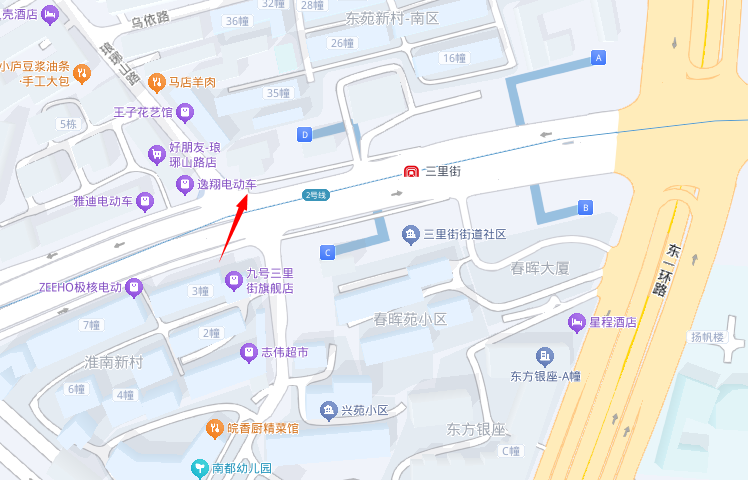Tap metro exit A marker
The height and width of the screenshot is (480, 748).
[x=599, y=58]
